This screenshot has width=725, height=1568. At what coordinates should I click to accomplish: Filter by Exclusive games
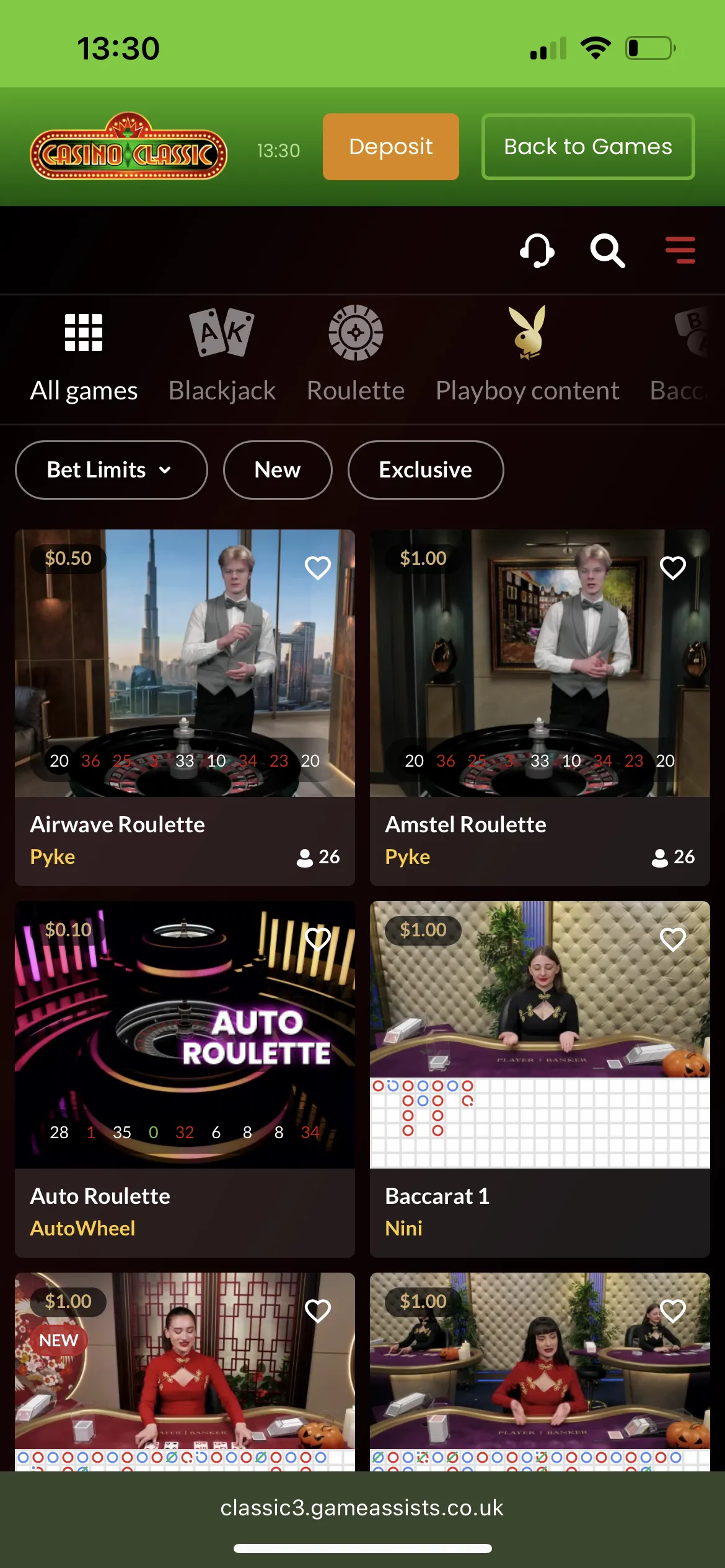[x=425, y=470]
